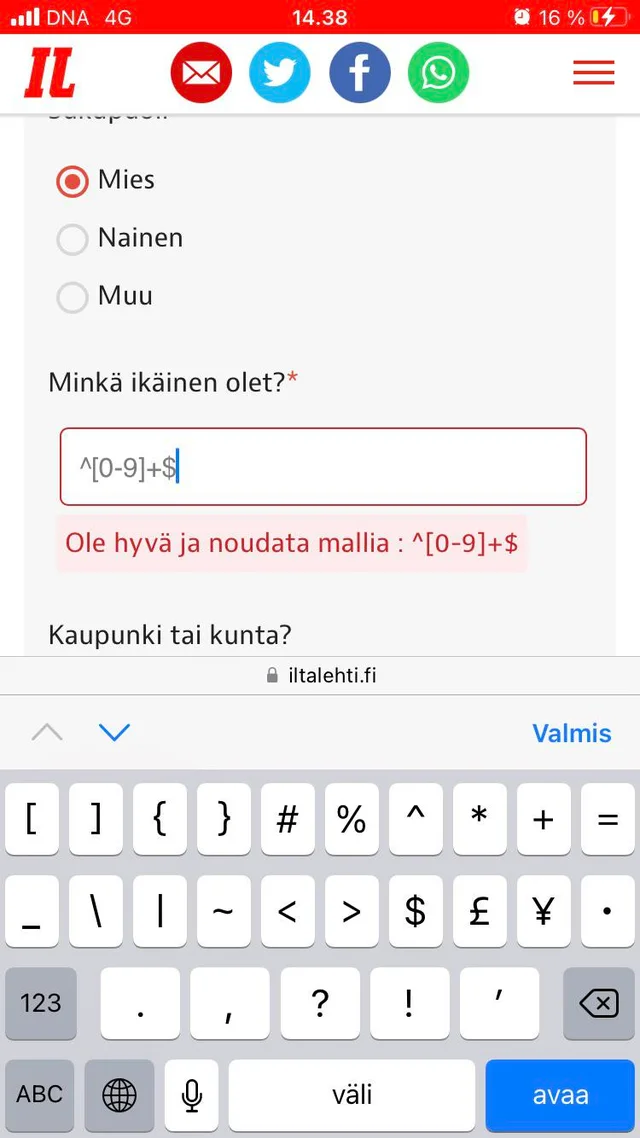Share the article on Facebook

[360, 72]
